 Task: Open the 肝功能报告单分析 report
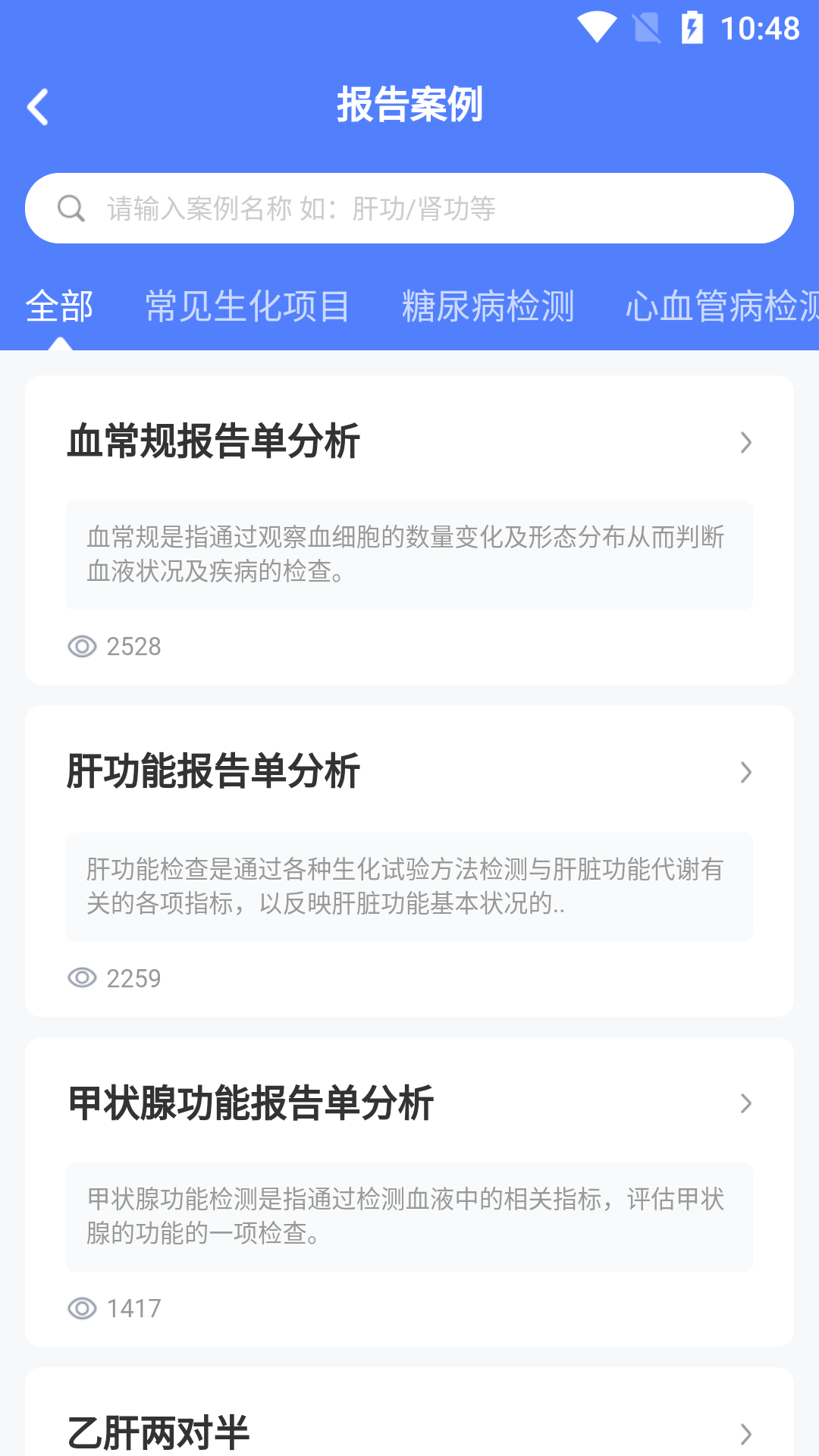point(215,773)
